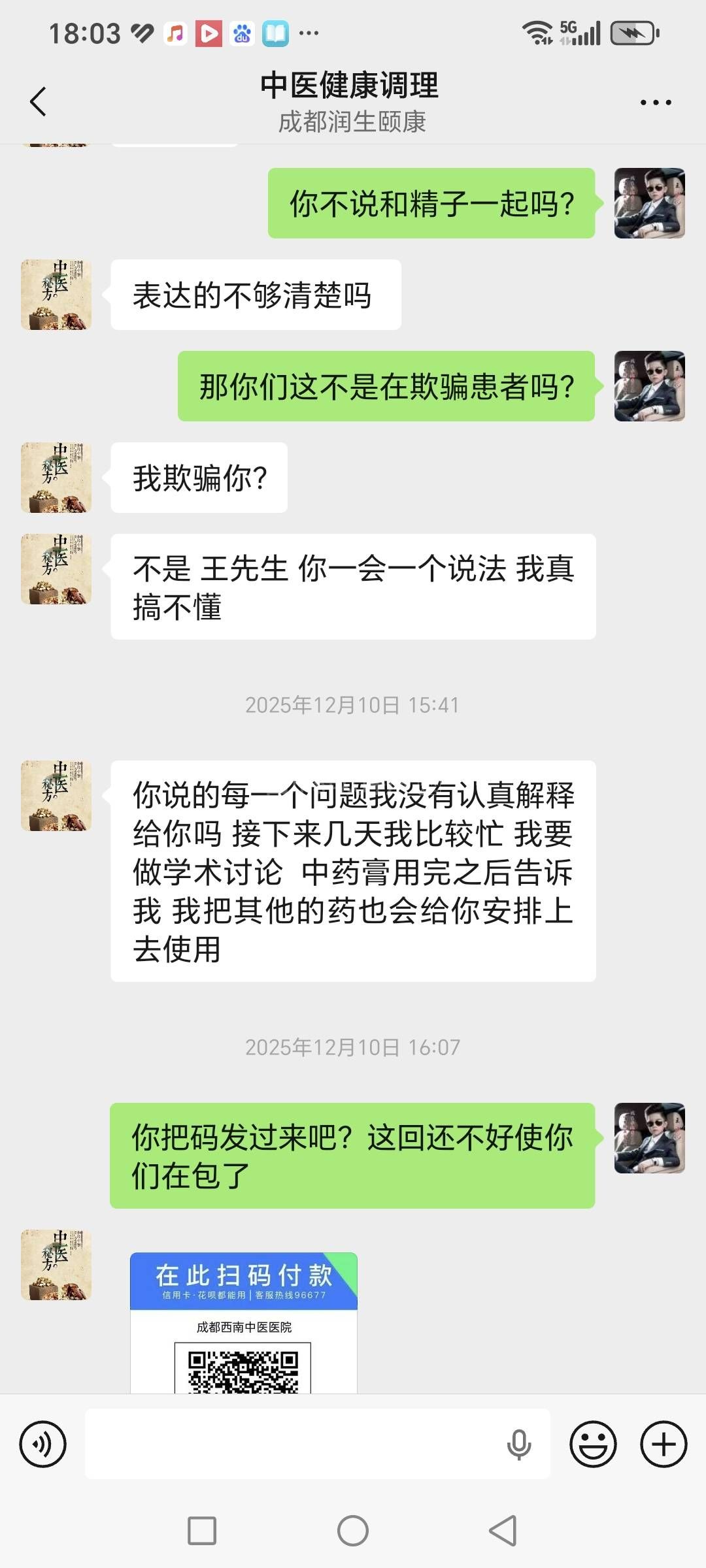Go to the system home screen
The image size is (706, 1568).
(x=353, y=1531)
